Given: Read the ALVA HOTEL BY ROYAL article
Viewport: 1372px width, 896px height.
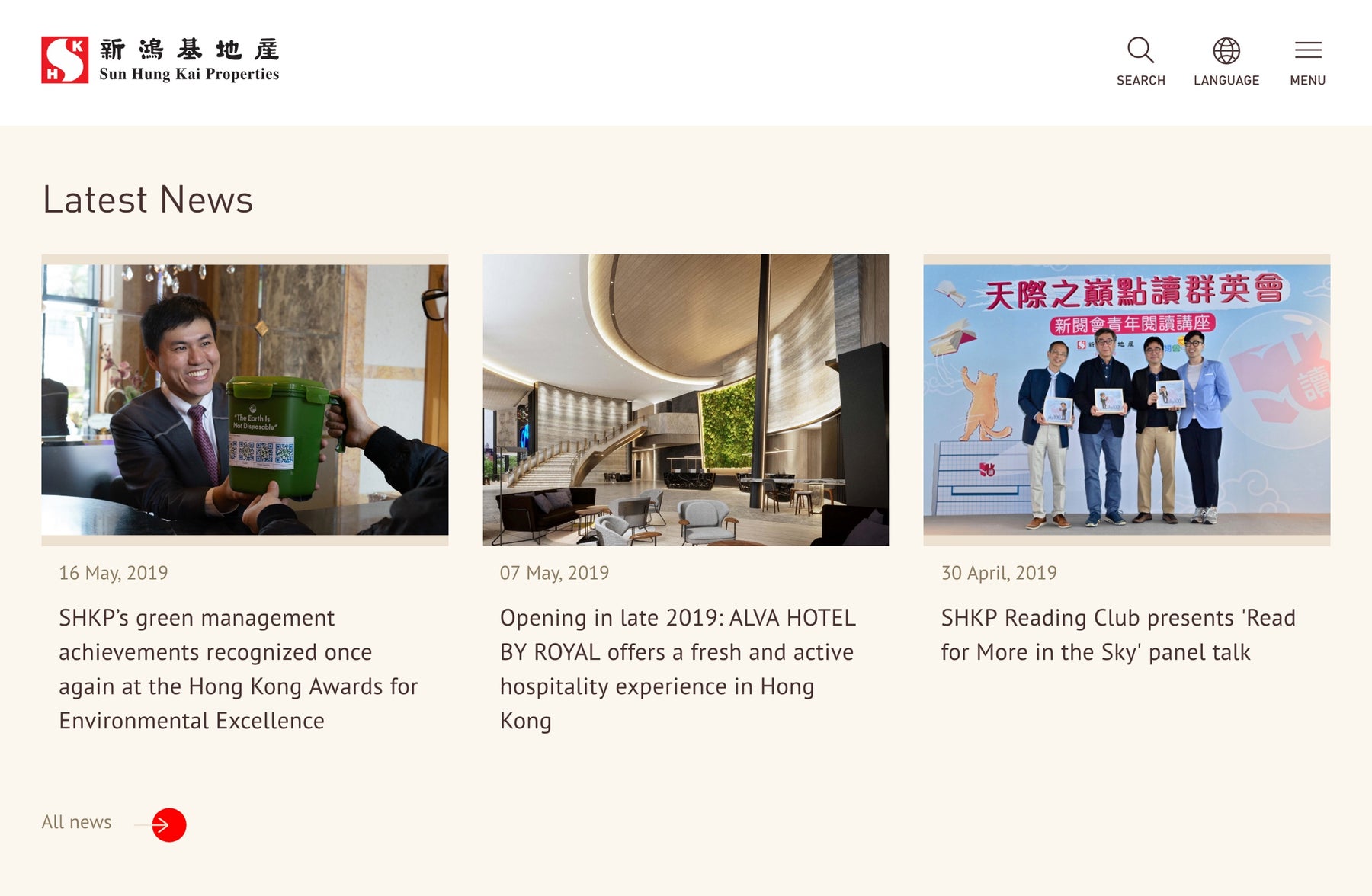Looking at the screenshot, I should point(677,668).
